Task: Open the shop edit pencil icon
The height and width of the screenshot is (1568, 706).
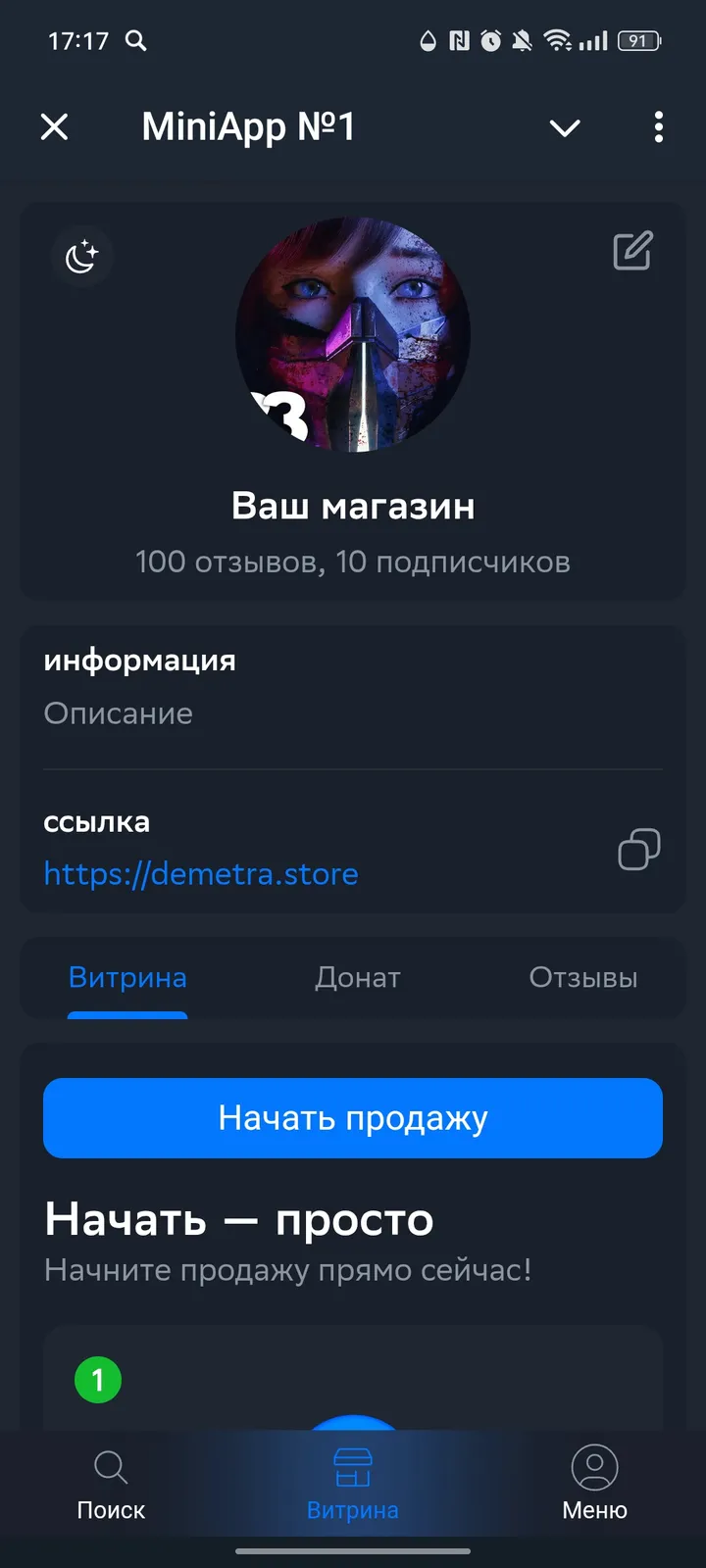Action: pyautogui.click(x=632, y=251)
